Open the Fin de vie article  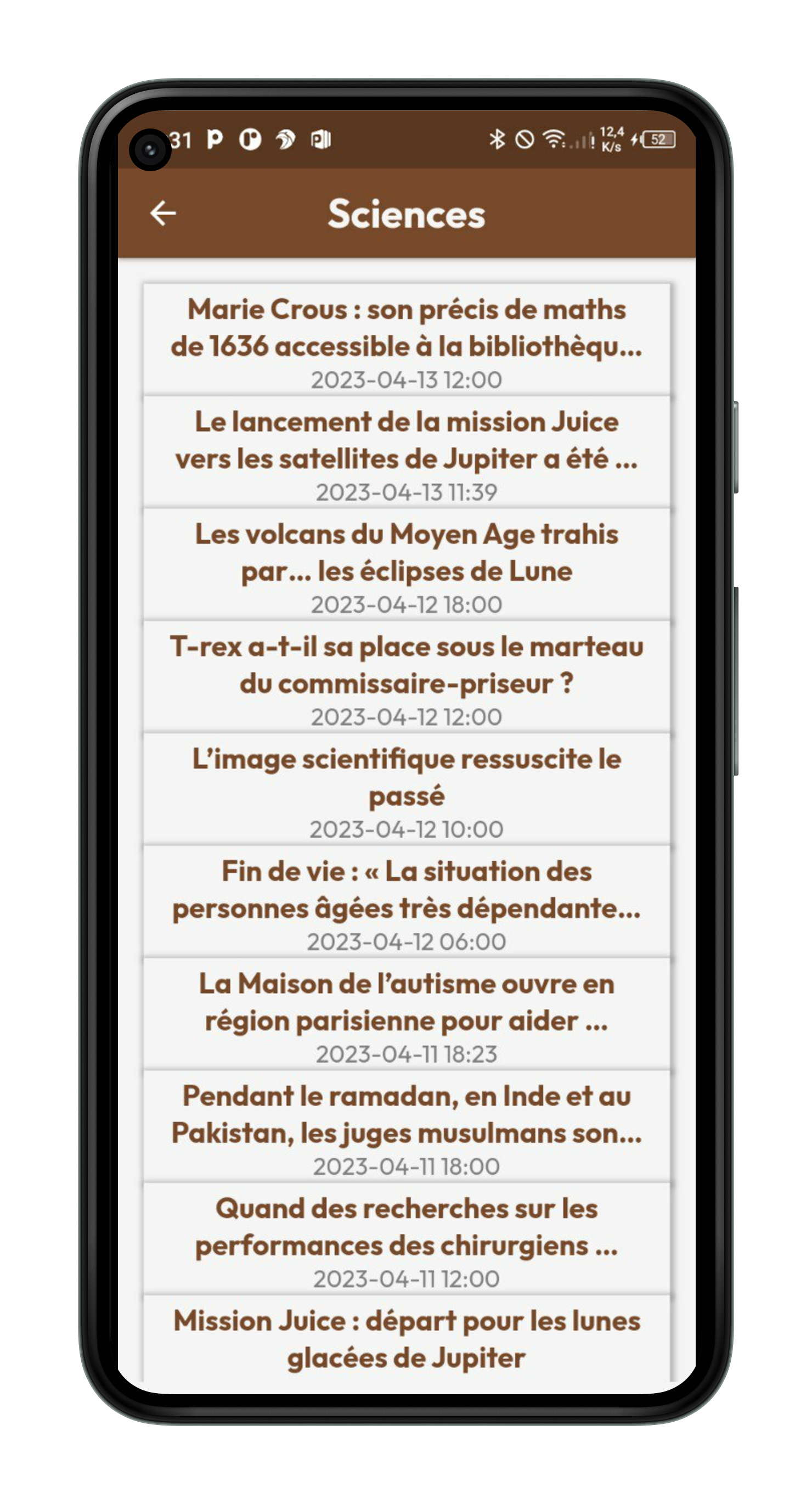pyautogui.click(x=407, y=901)
